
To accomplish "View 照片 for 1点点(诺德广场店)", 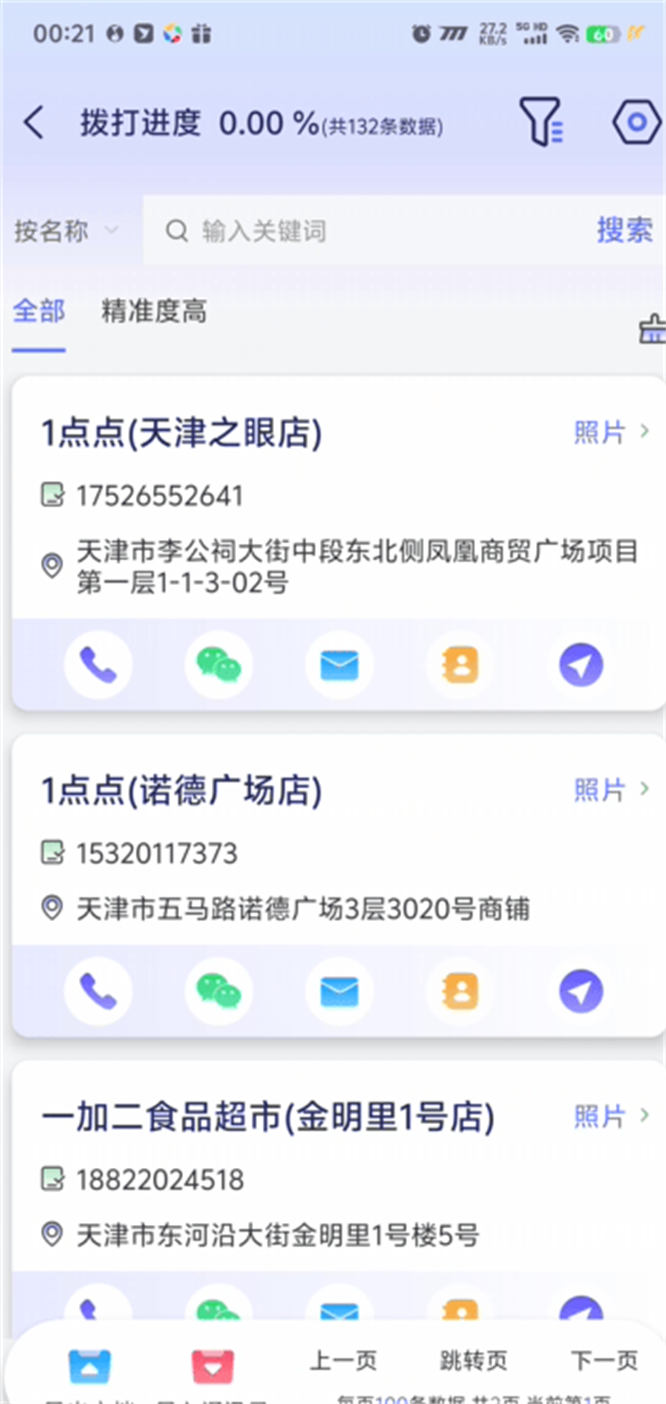I will [610, 790].
